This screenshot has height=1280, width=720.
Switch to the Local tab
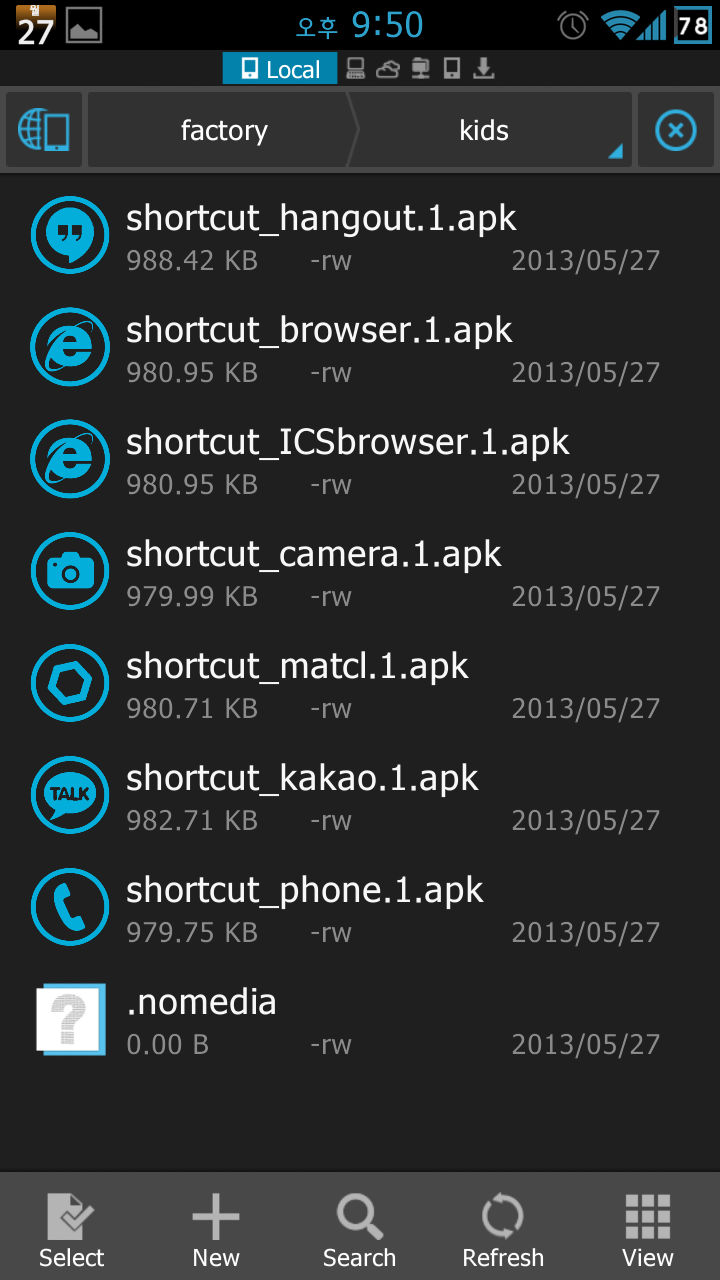(x=280, y=69)
